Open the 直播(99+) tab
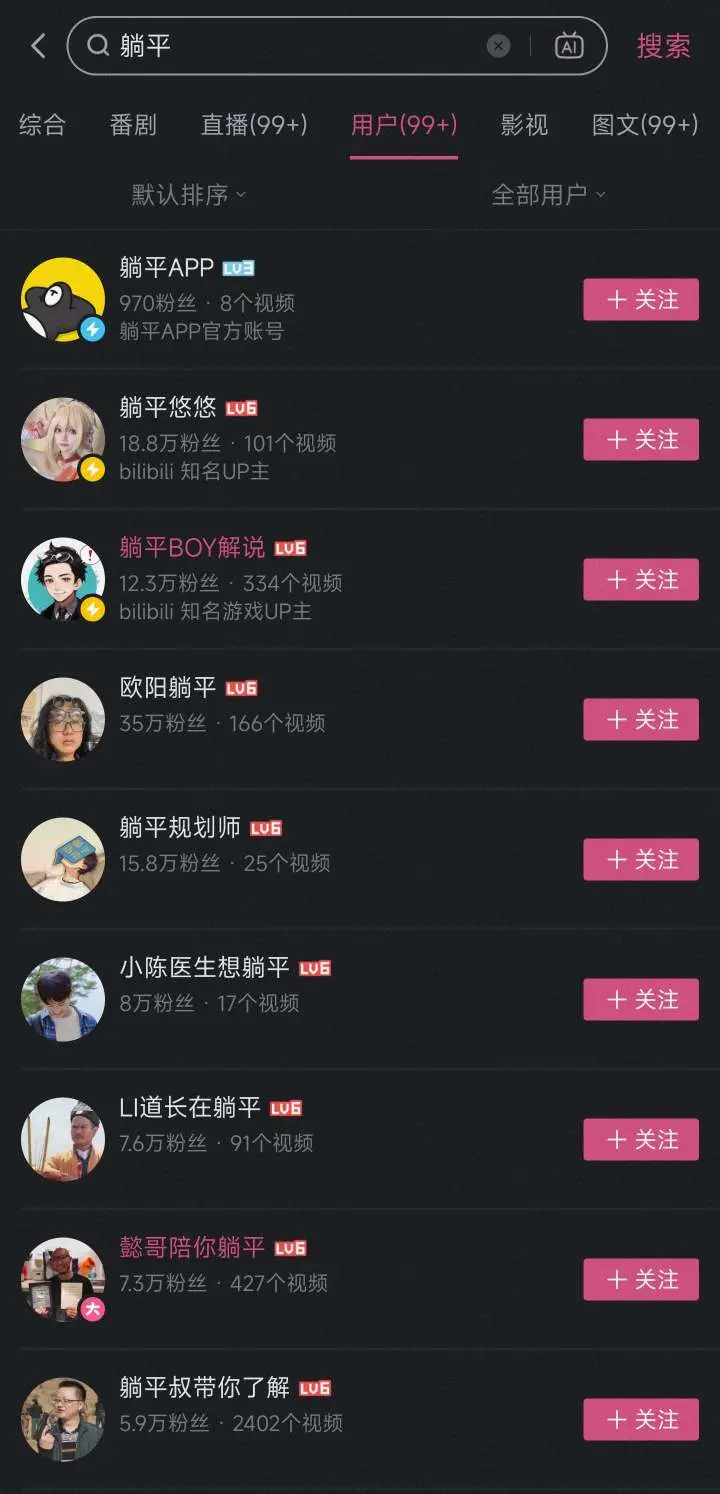 pos(254,125)
